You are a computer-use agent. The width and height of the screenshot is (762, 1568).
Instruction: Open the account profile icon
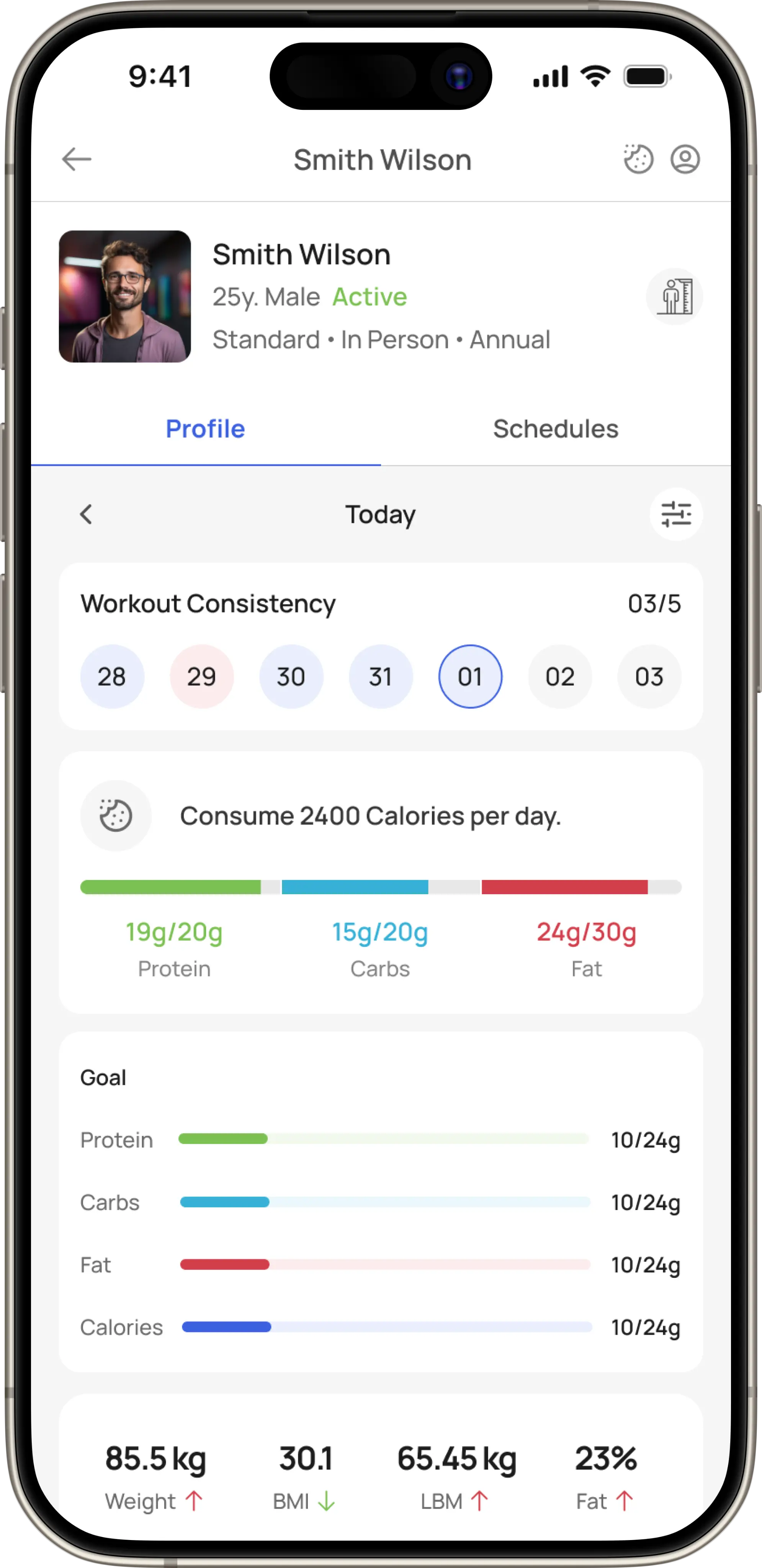pos(685,160)
